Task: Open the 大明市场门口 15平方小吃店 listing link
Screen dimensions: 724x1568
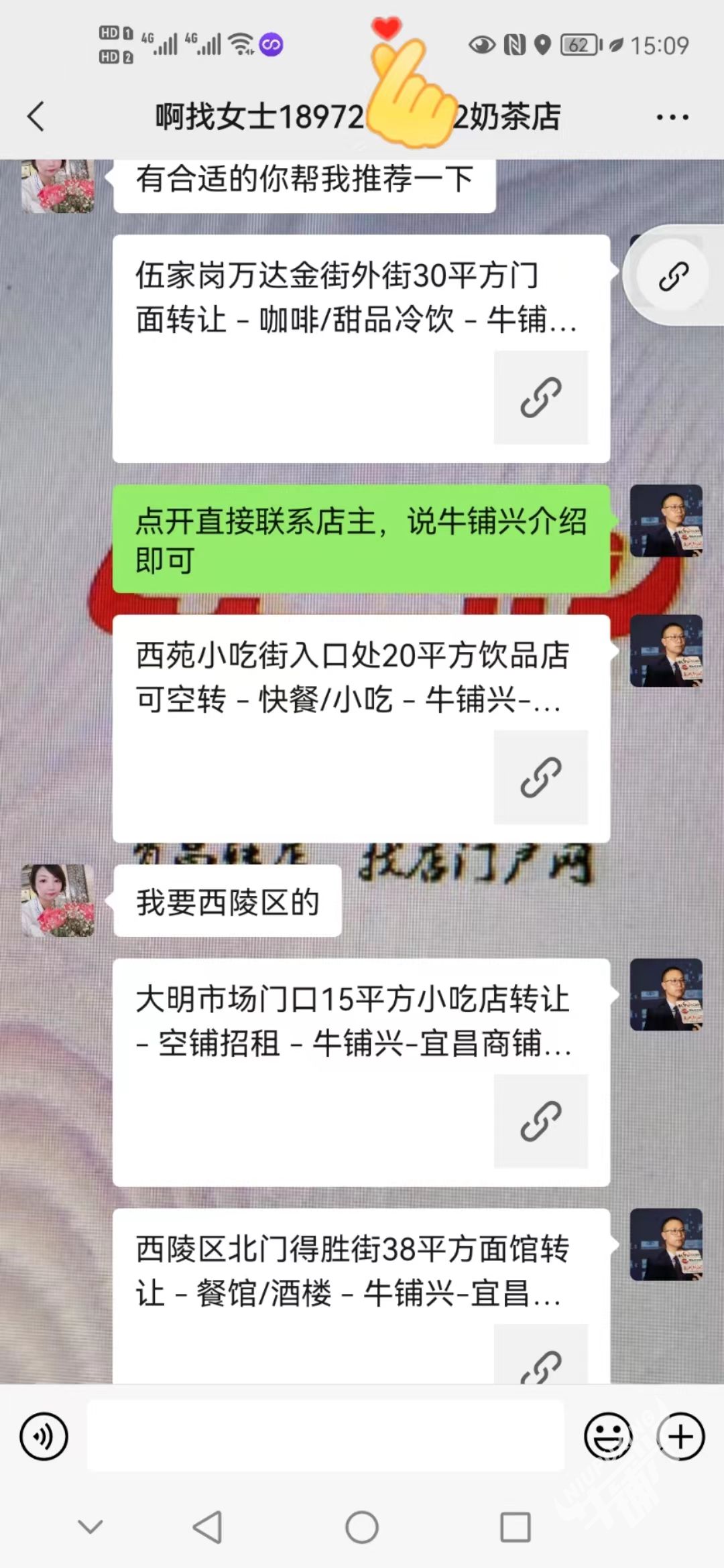Action: click(x=361, y=1072)
